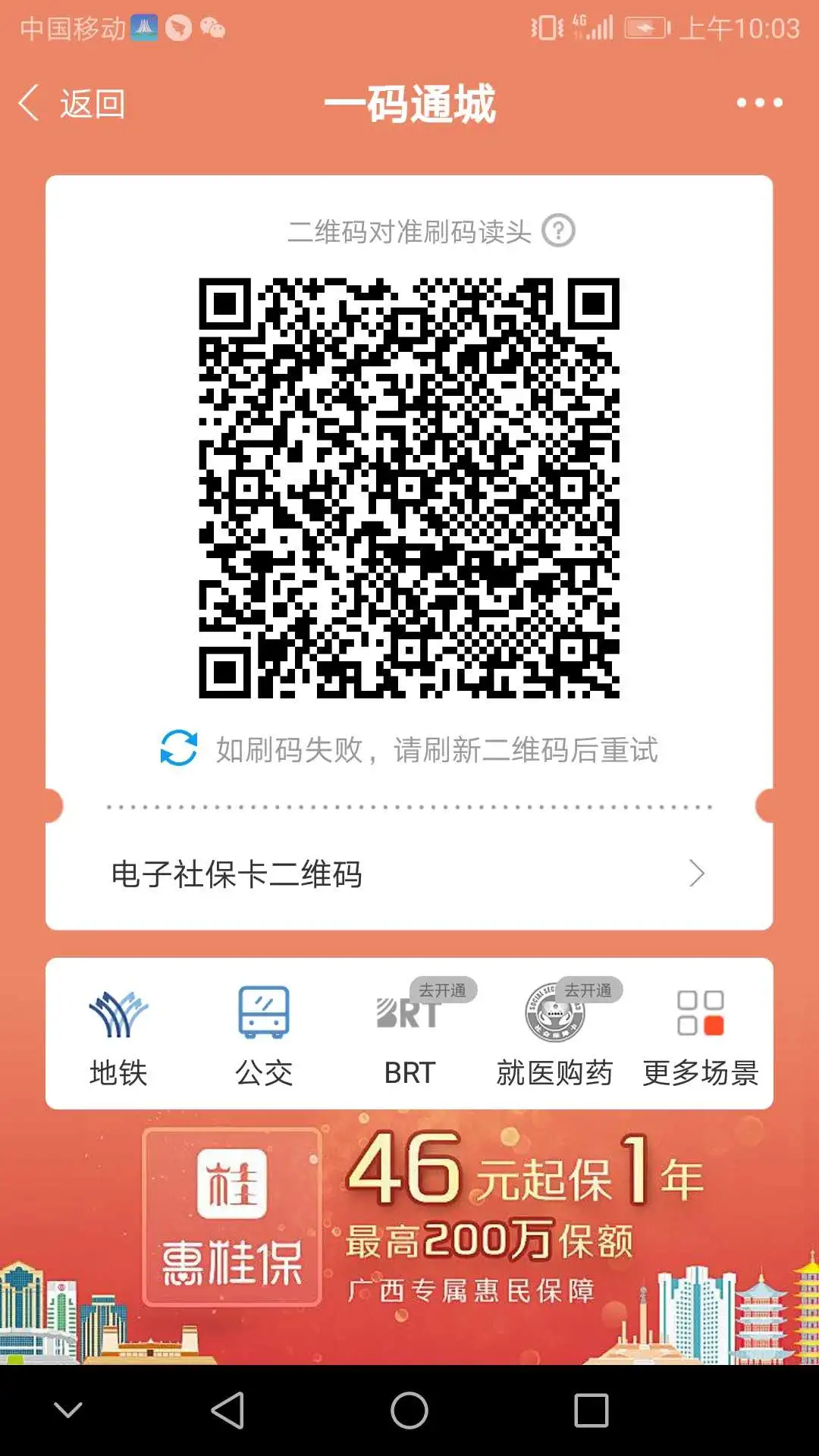This screenshot has height=1456, width=819.
Task: Open 就医购药 service
Action: click(x=554, y=1035)
